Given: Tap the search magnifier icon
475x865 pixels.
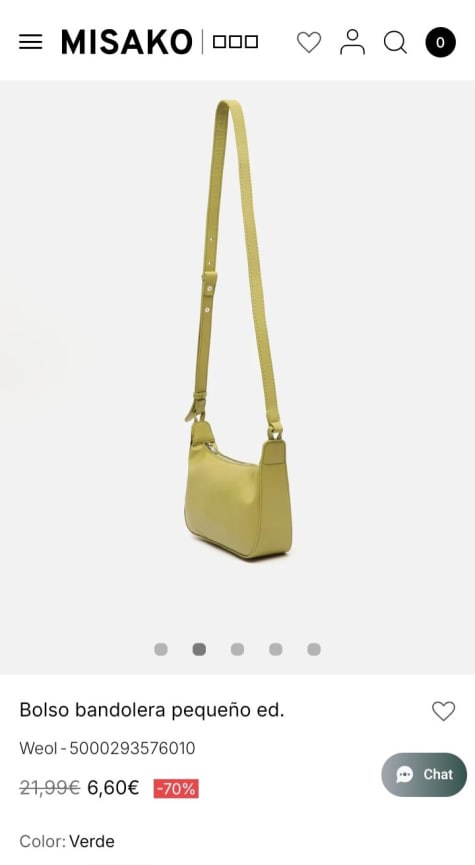Looking at the screenshot, I should click(x=396, y=42).
